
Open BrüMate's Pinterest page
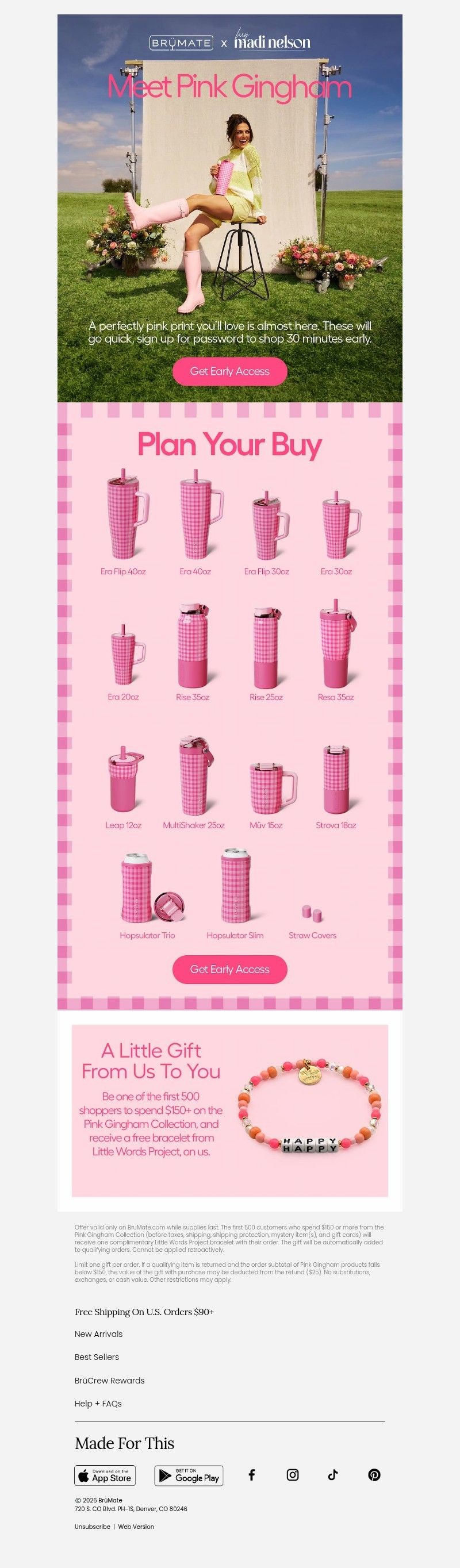tap(374, 1474)
